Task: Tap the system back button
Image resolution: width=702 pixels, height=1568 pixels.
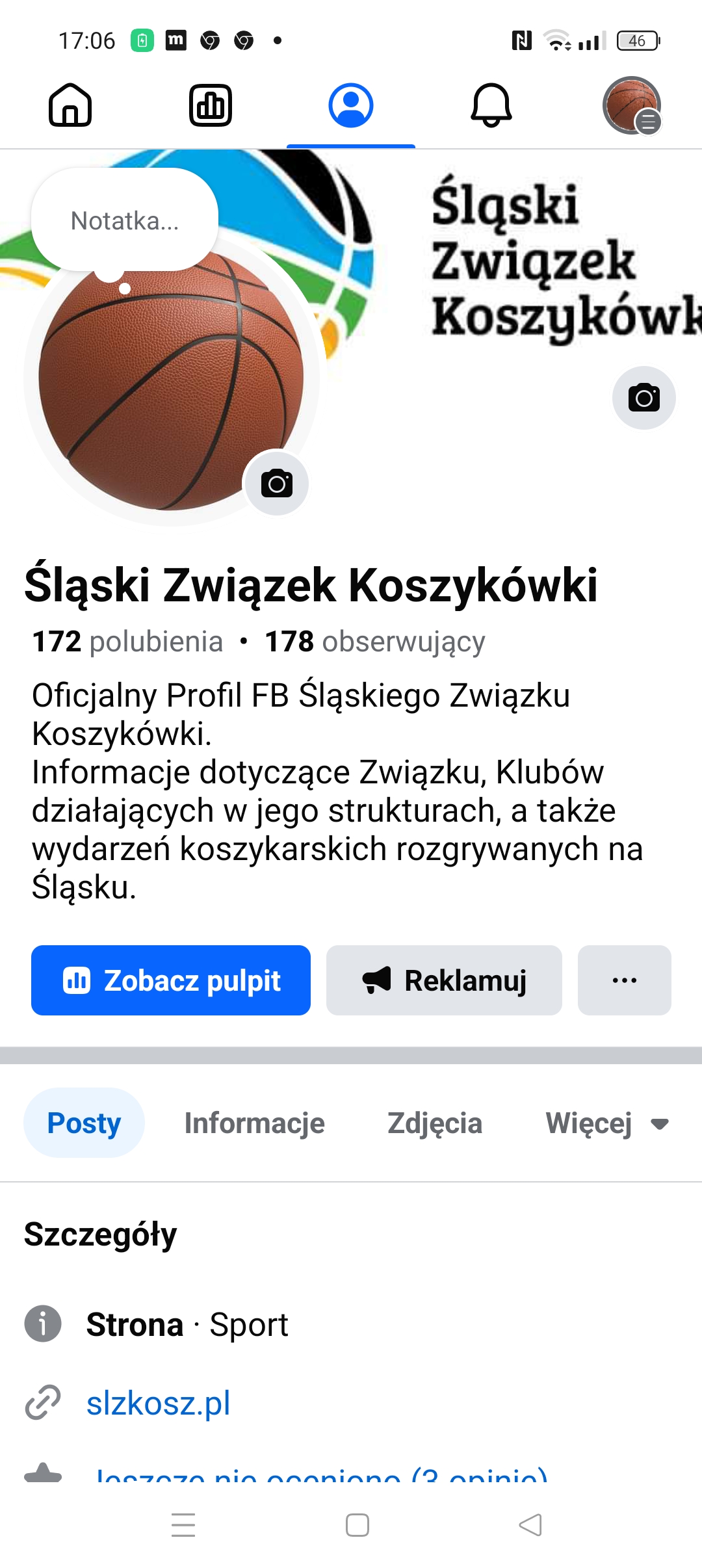Action: point(530,1525)
